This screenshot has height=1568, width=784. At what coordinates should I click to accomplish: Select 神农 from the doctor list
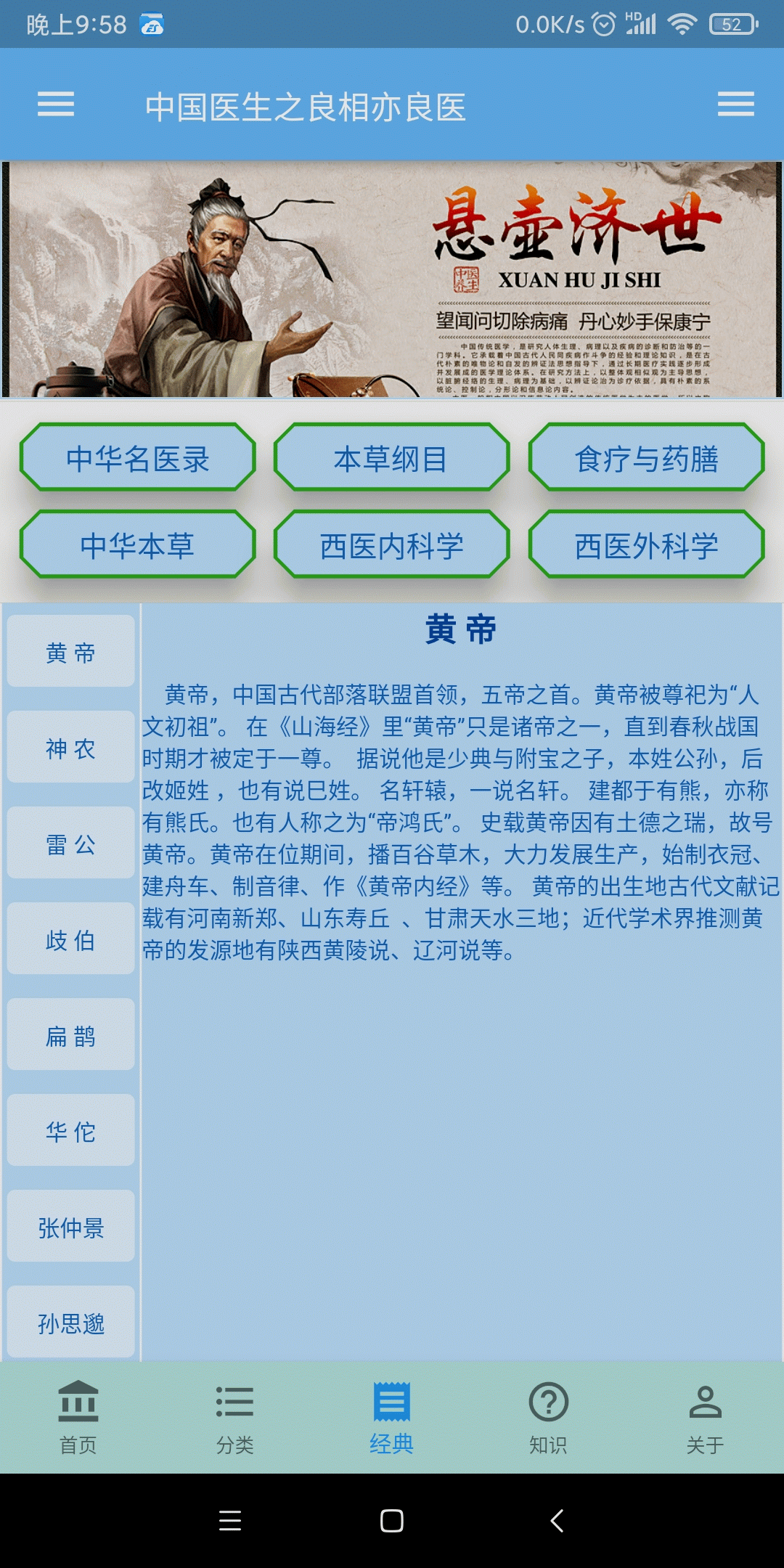pos(70,748)
